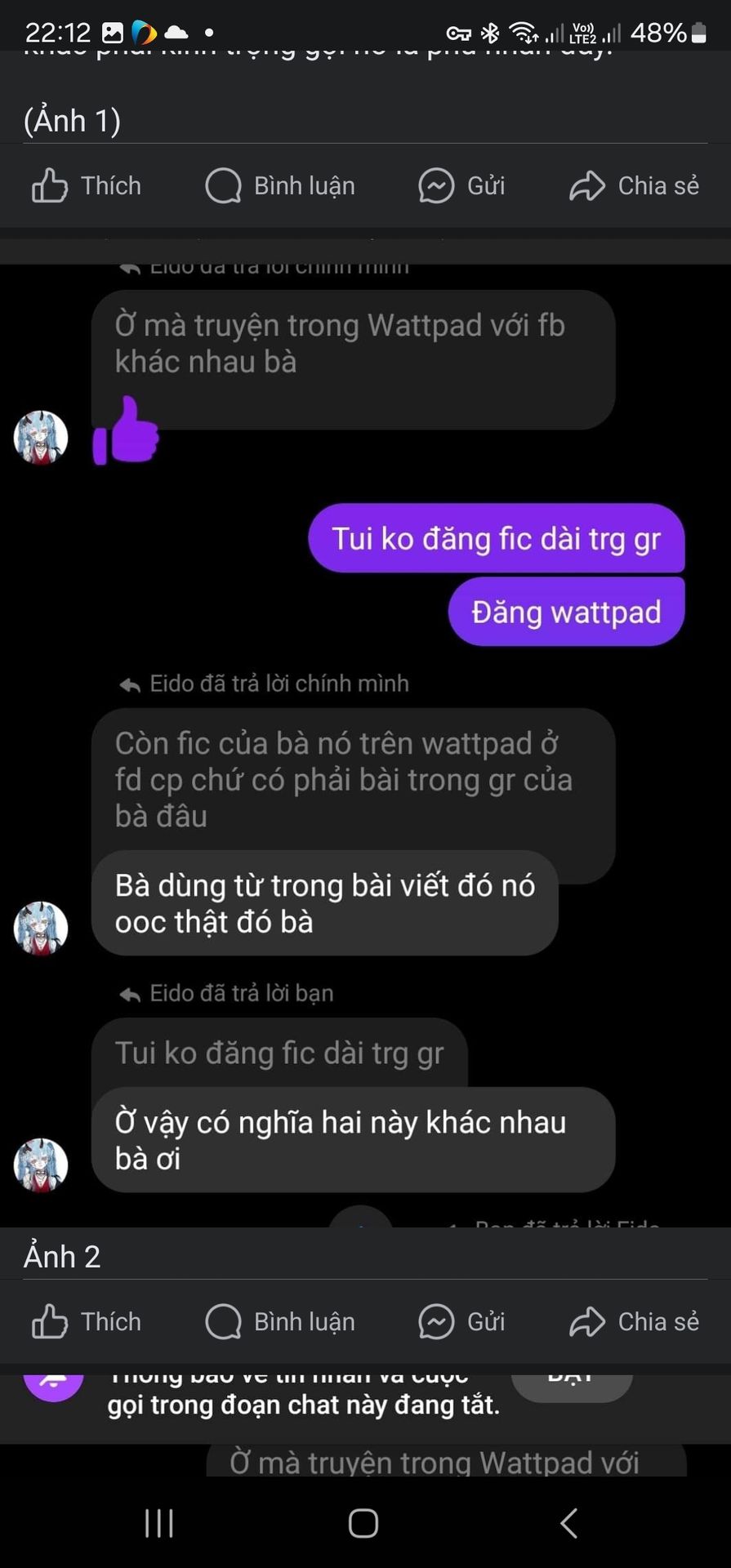Go back with the system back button

tap(569, 1523)
